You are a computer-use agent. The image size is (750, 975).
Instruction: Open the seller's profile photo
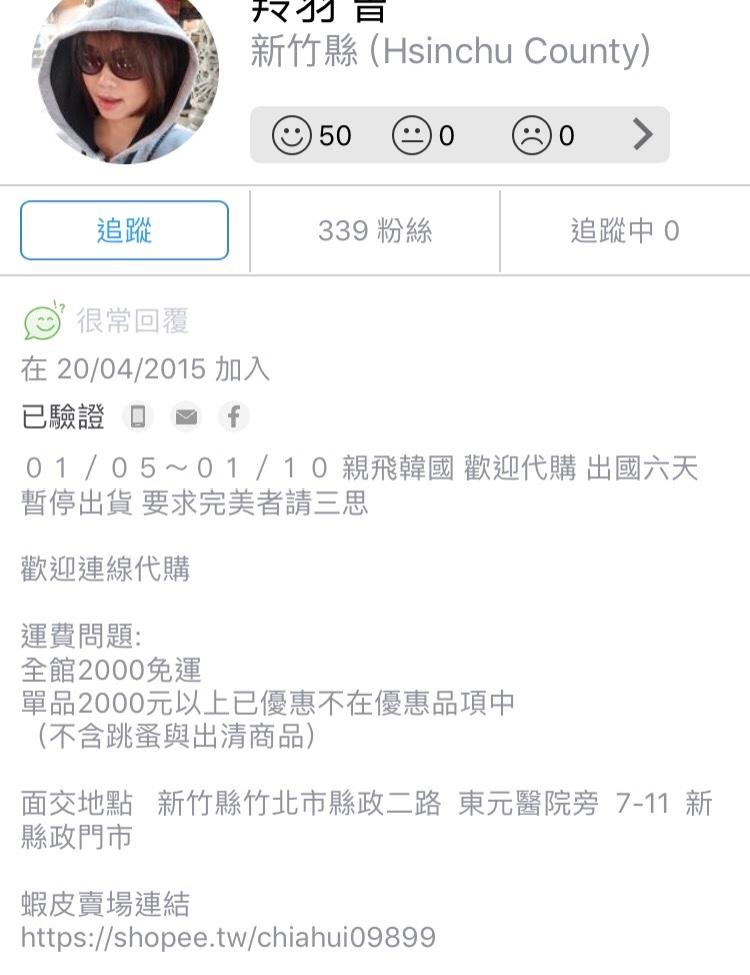click(126, 75)
